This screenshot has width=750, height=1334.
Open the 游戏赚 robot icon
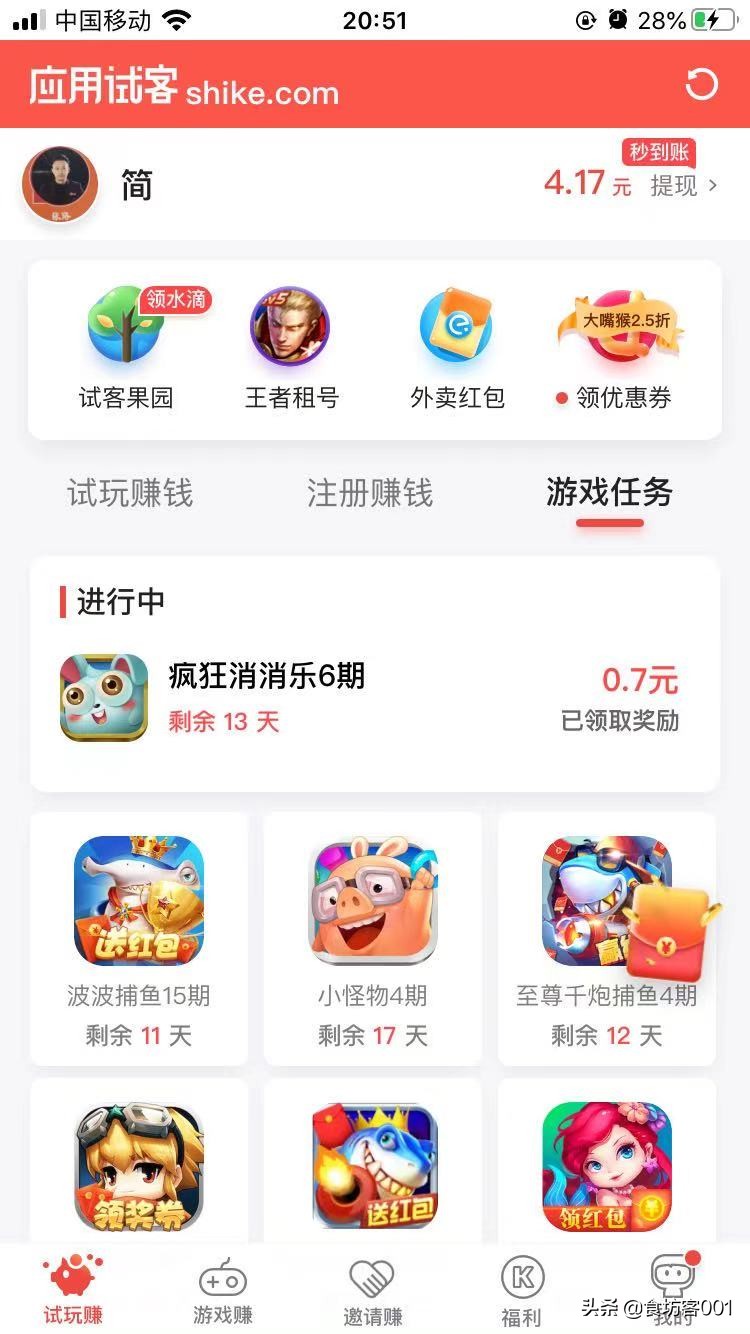tap(222, 1277)
